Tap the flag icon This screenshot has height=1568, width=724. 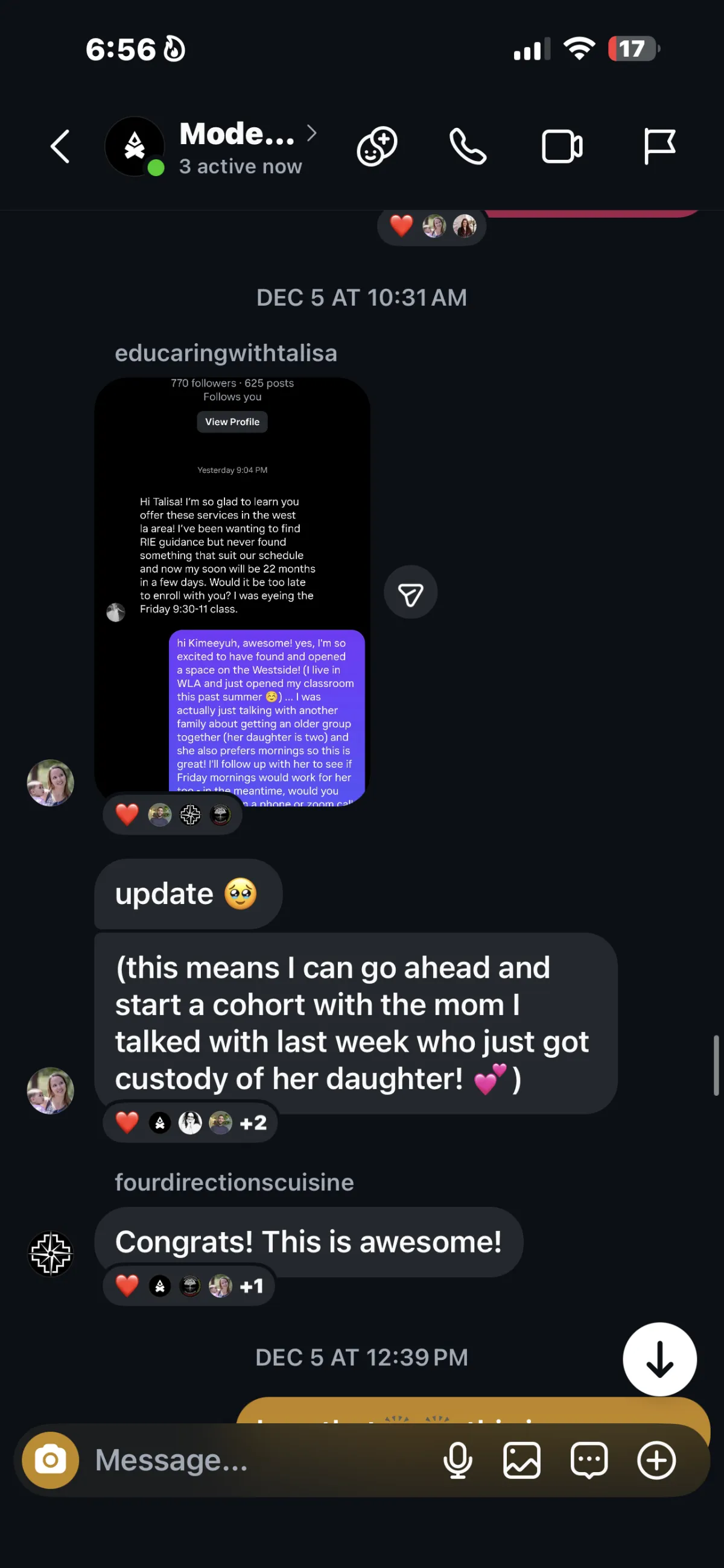click(659, 147)
